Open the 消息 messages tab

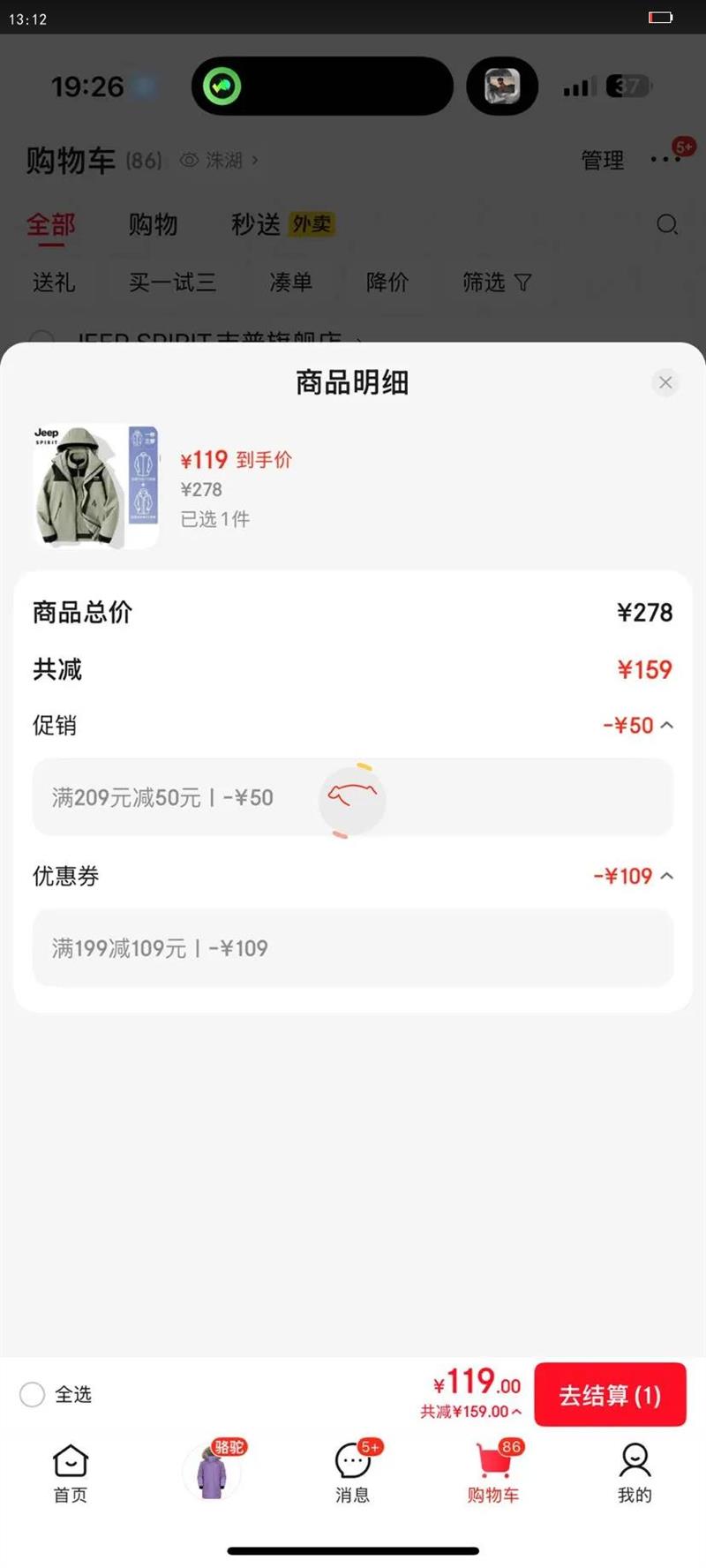[353, 1473]
